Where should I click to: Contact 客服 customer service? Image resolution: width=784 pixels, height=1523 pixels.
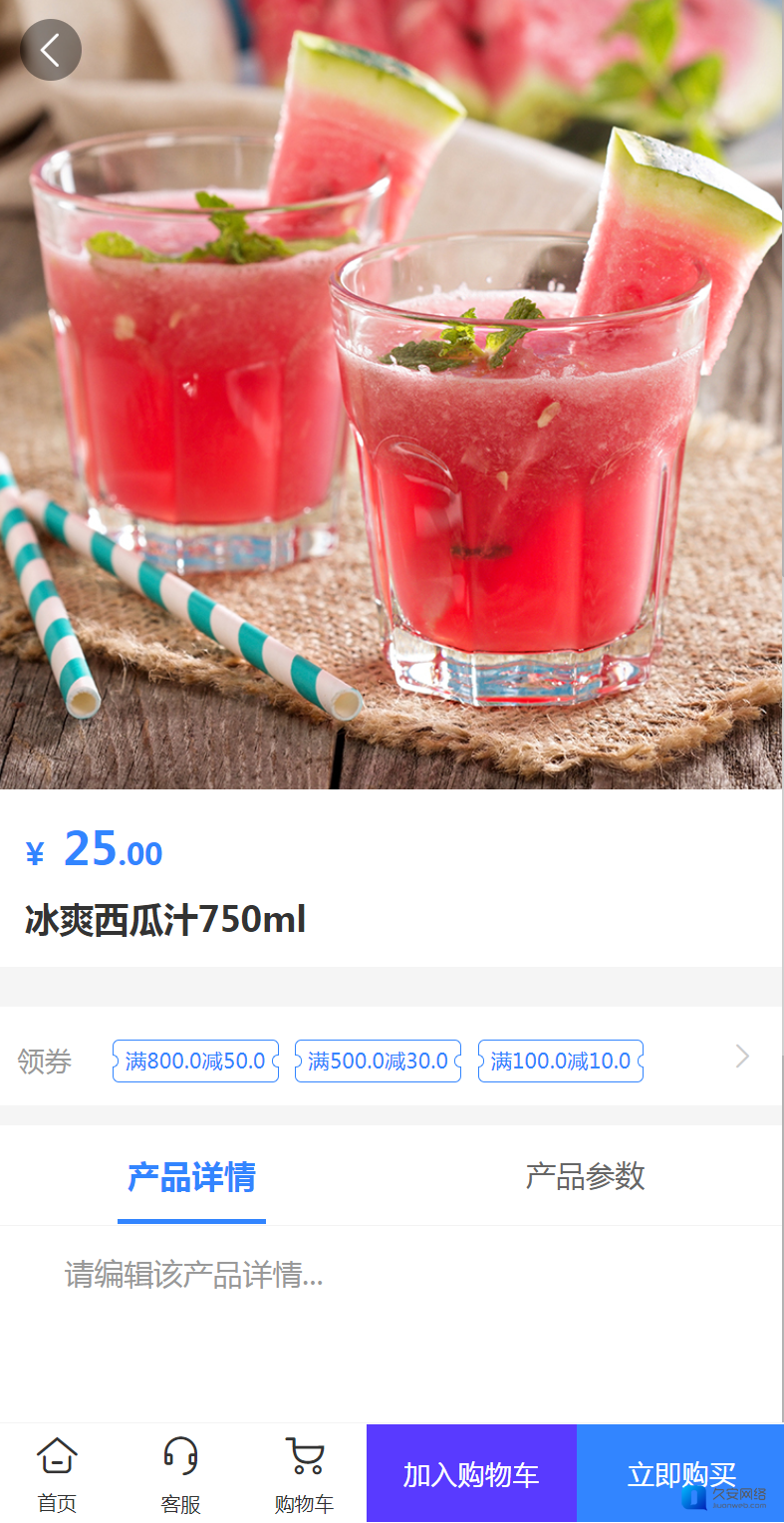click(x=180, y=1473)
